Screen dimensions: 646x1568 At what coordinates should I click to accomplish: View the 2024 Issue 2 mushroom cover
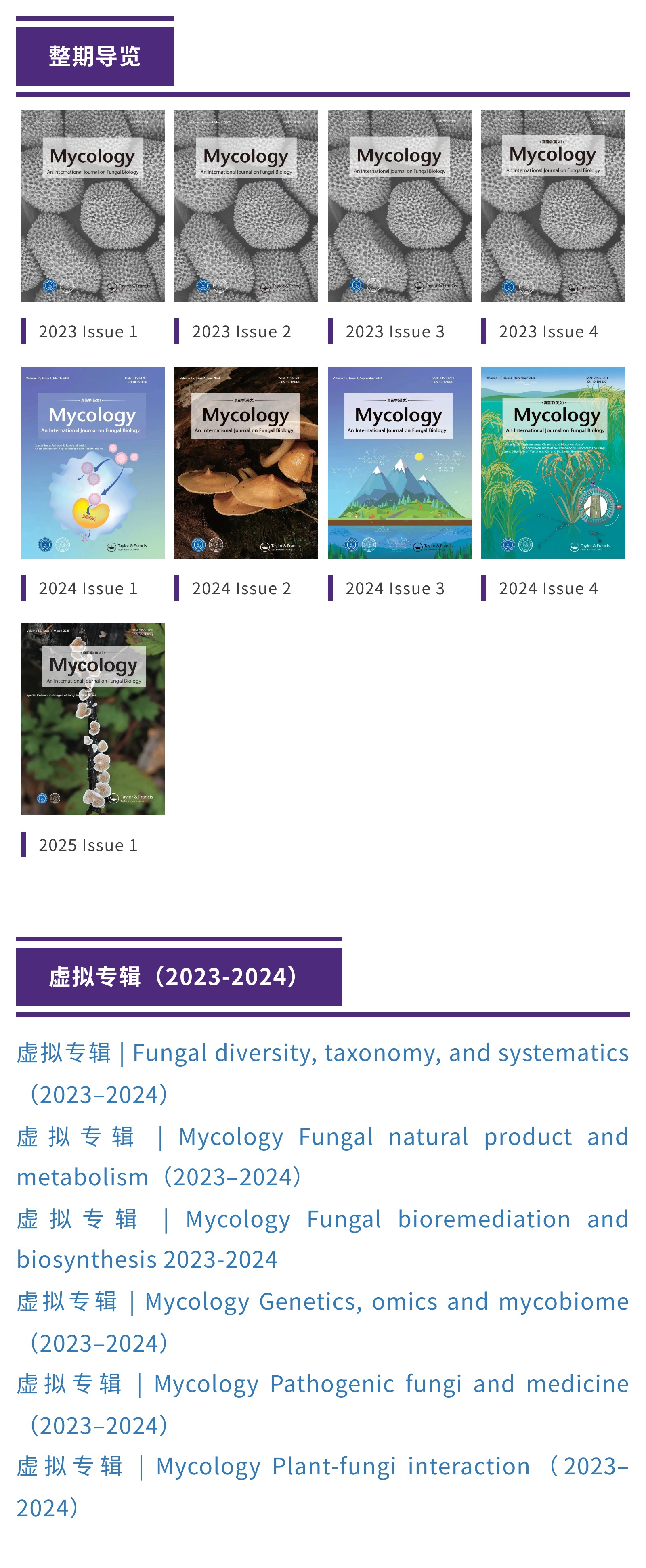click(x=246, y=463)
